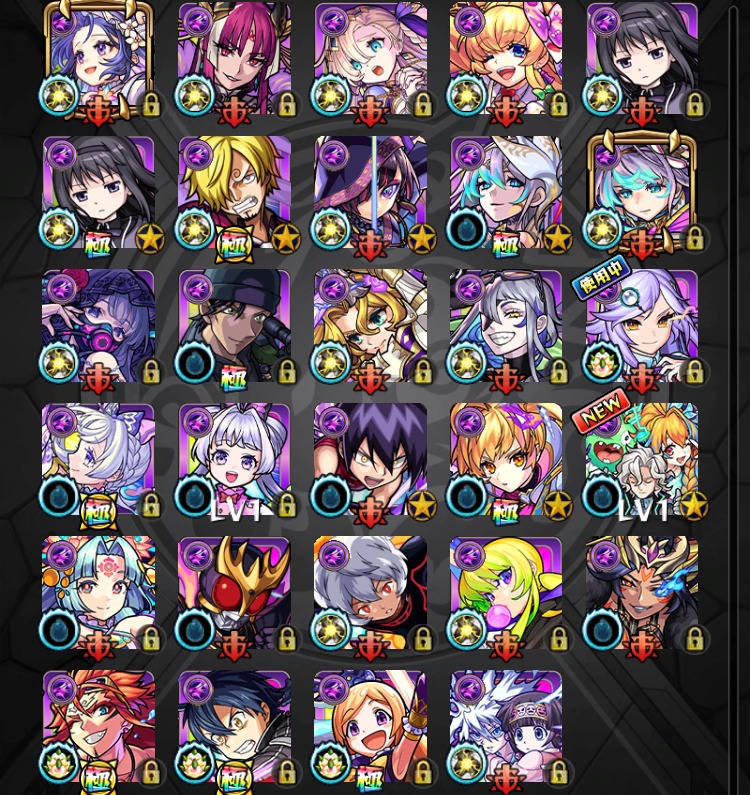Choose the horned character with blue flame
Viewport: 750px width, 795px height.
642,594
